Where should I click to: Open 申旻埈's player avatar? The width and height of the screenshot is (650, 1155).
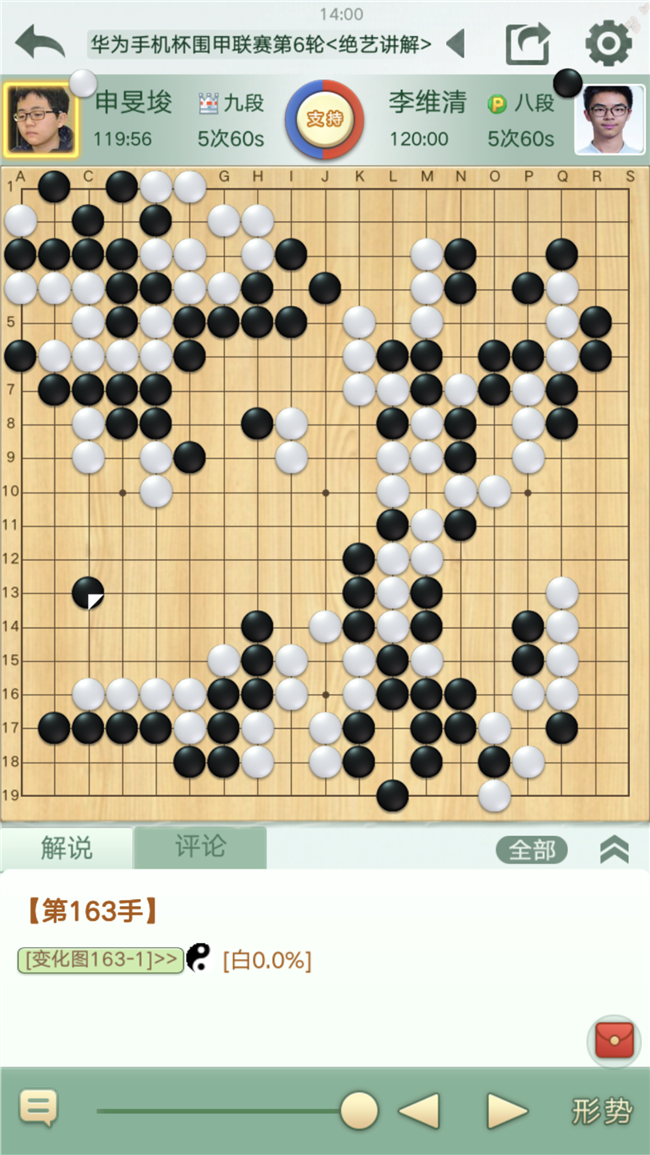pos(40,119)
